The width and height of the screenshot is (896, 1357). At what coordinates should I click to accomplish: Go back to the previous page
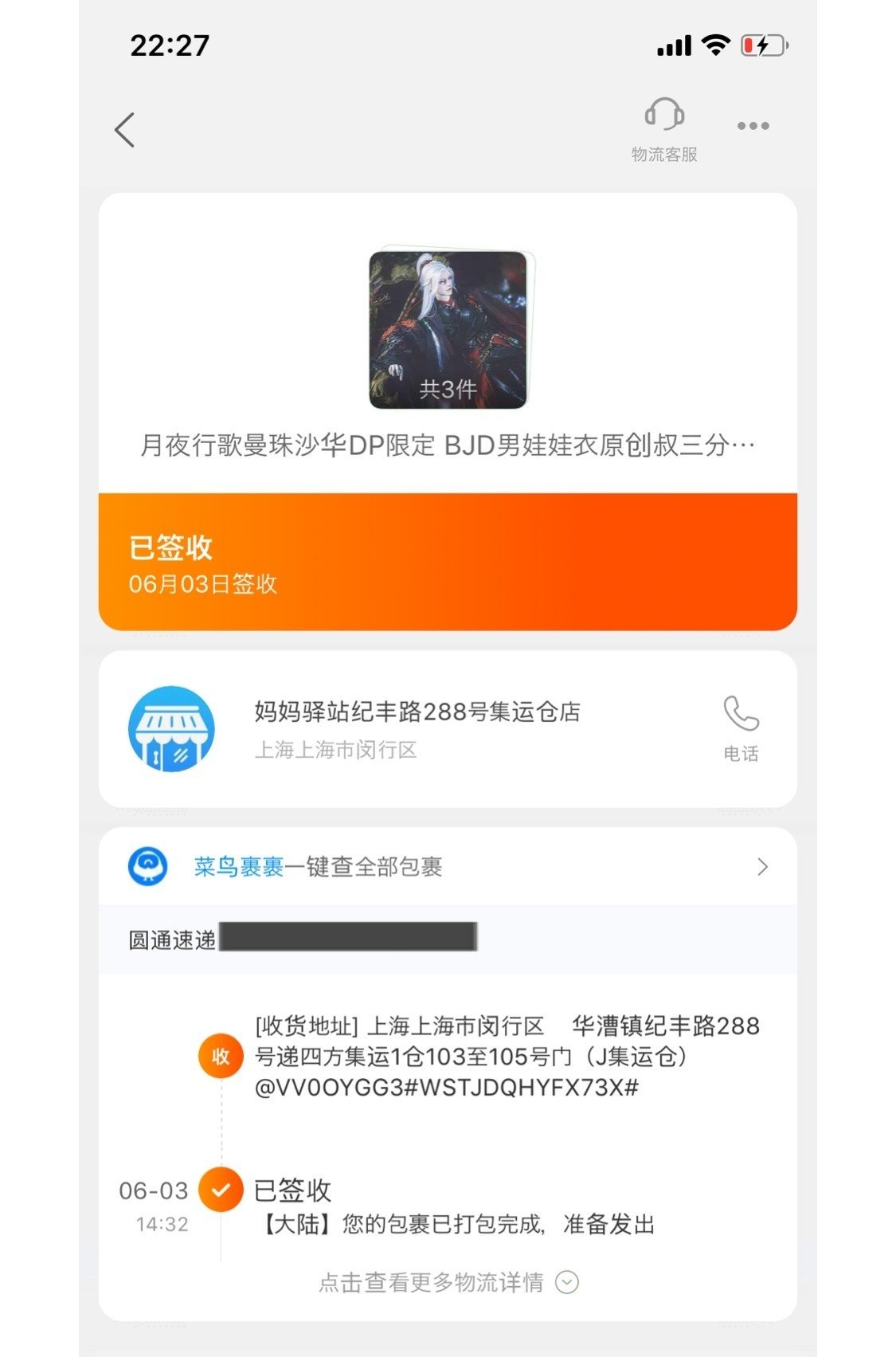point(125,129)
